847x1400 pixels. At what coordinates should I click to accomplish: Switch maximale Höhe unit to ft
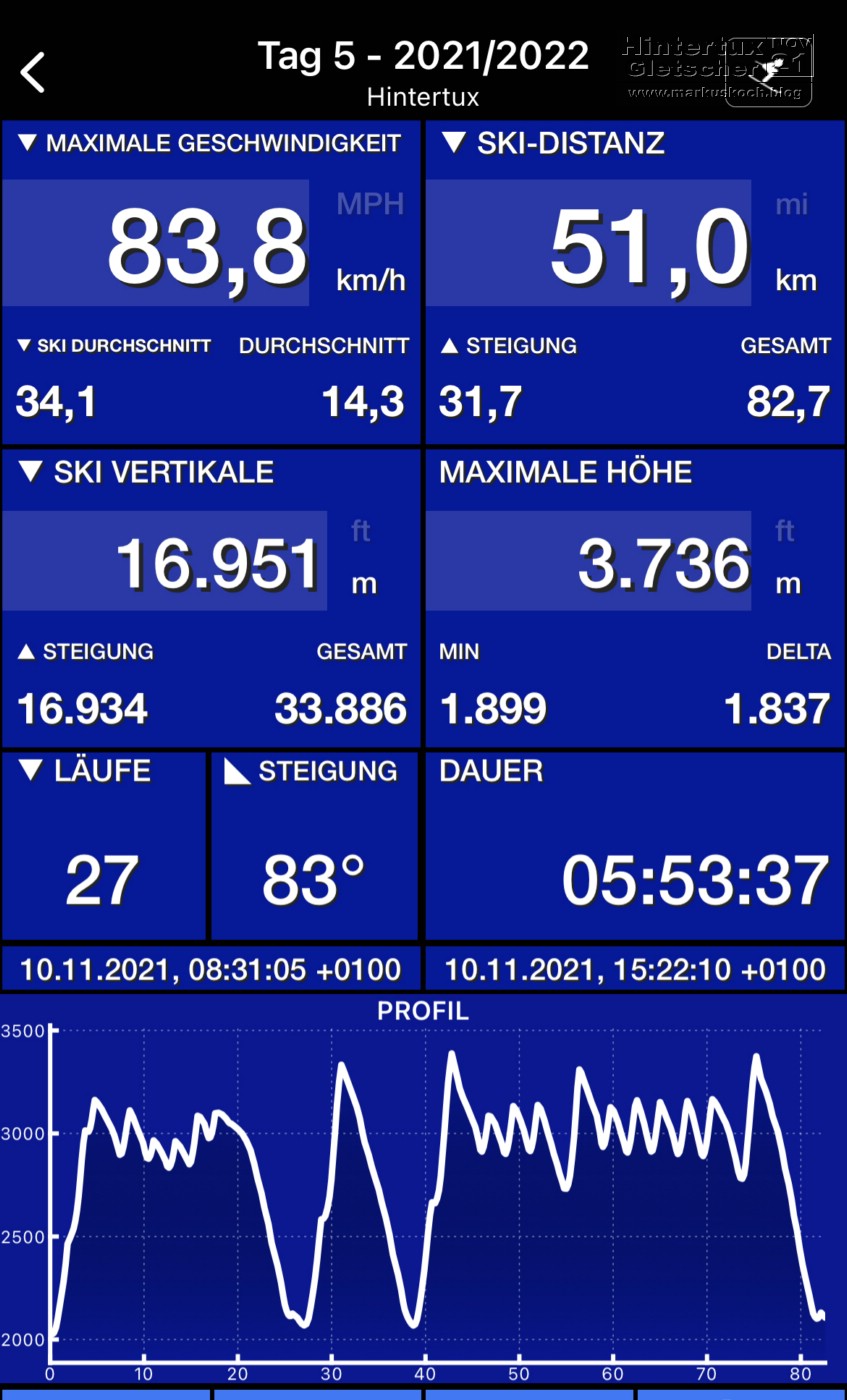pos(785,531)
